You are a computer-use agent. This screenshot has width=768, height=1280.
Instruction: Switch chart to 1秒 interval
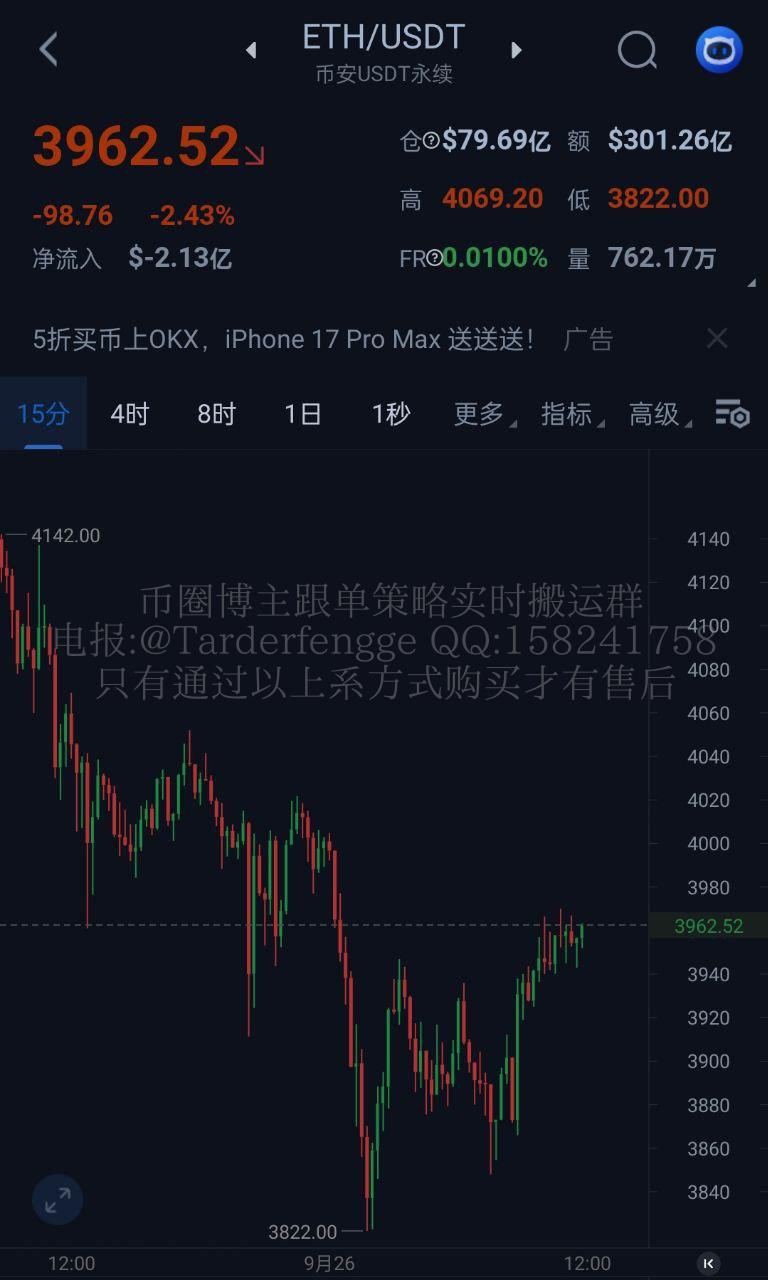pos(390,413)
